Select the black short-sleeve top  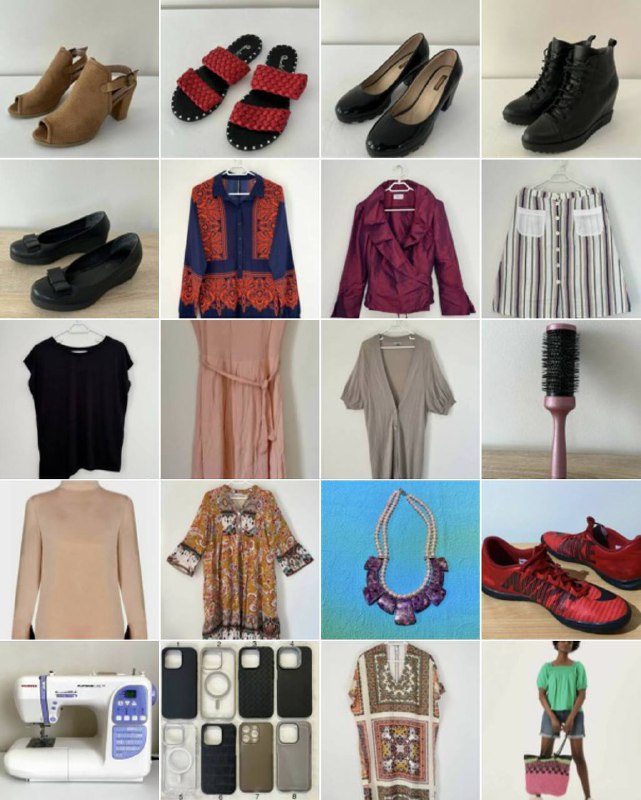(79, 400)
